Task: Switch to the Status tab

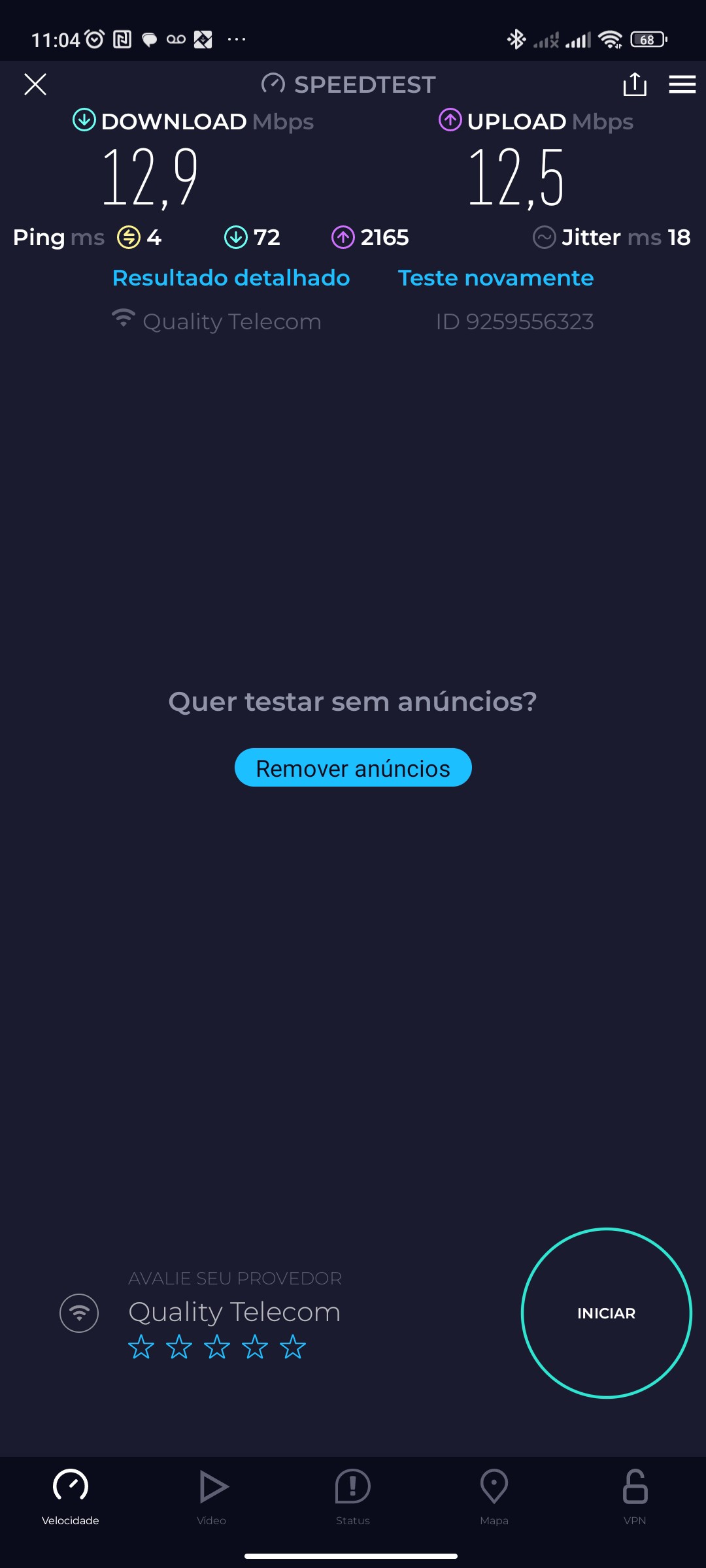Action: [353, 1496]
